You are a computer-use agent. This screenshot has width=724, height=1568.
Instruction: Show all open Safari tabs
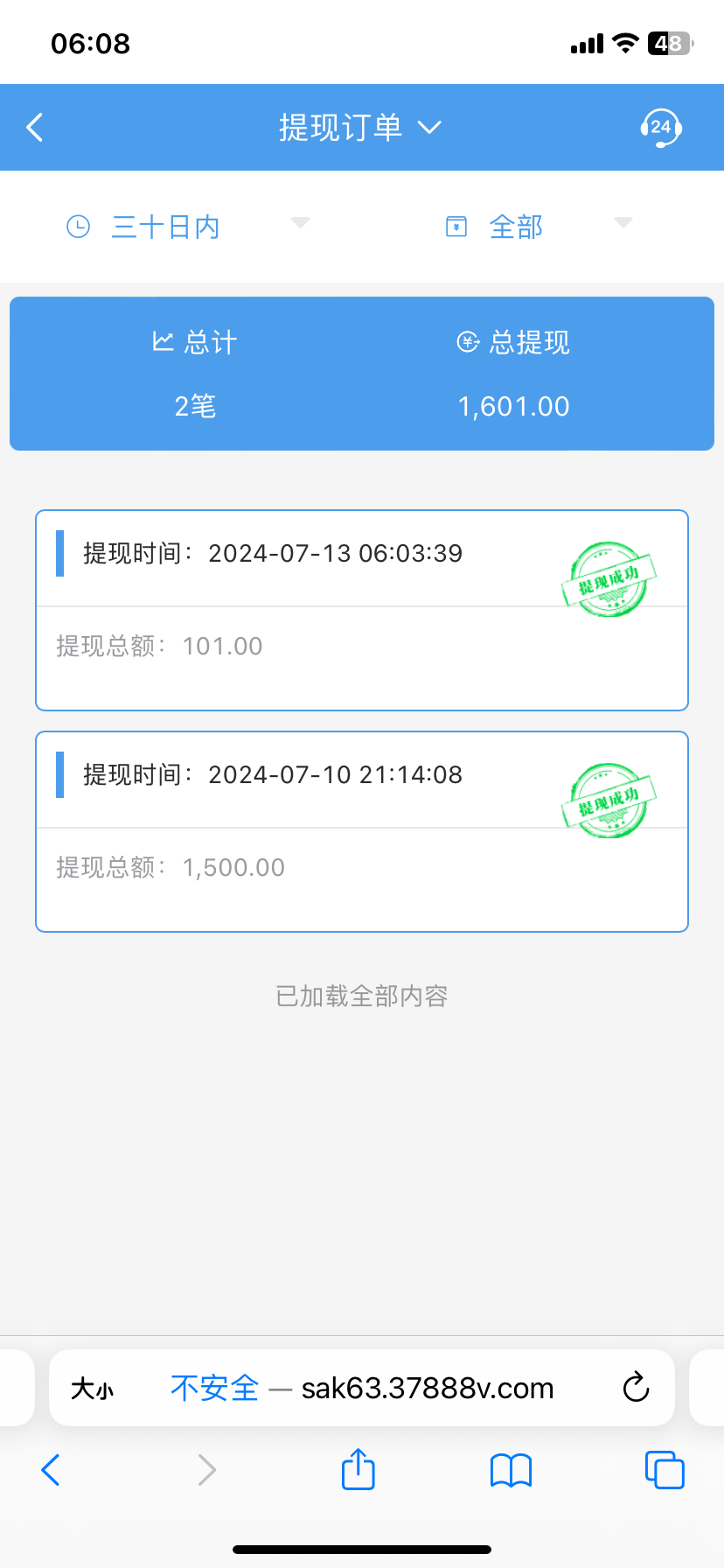[664, 1470]
